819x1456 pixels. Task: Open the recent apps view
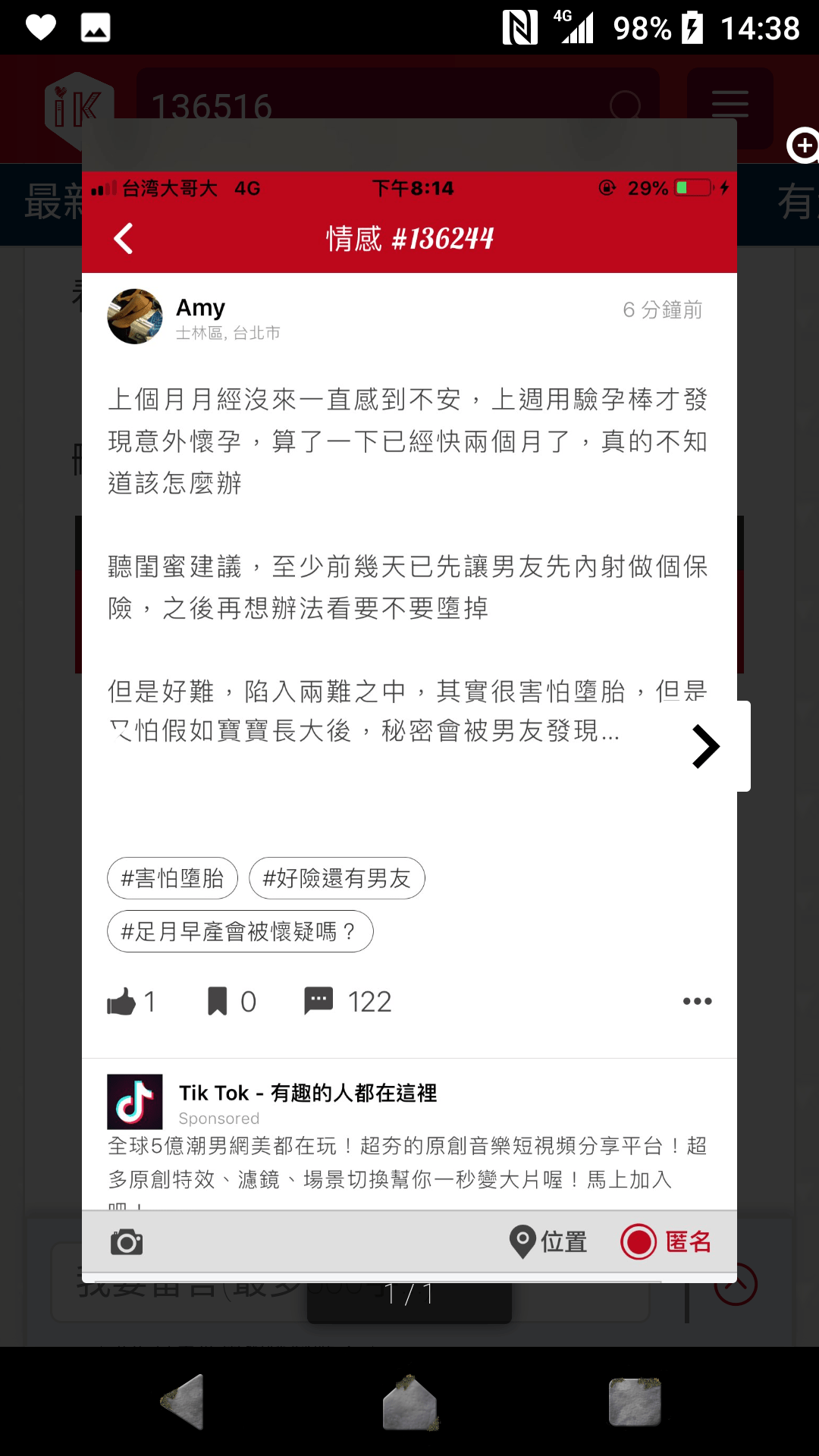(635, 1402)
